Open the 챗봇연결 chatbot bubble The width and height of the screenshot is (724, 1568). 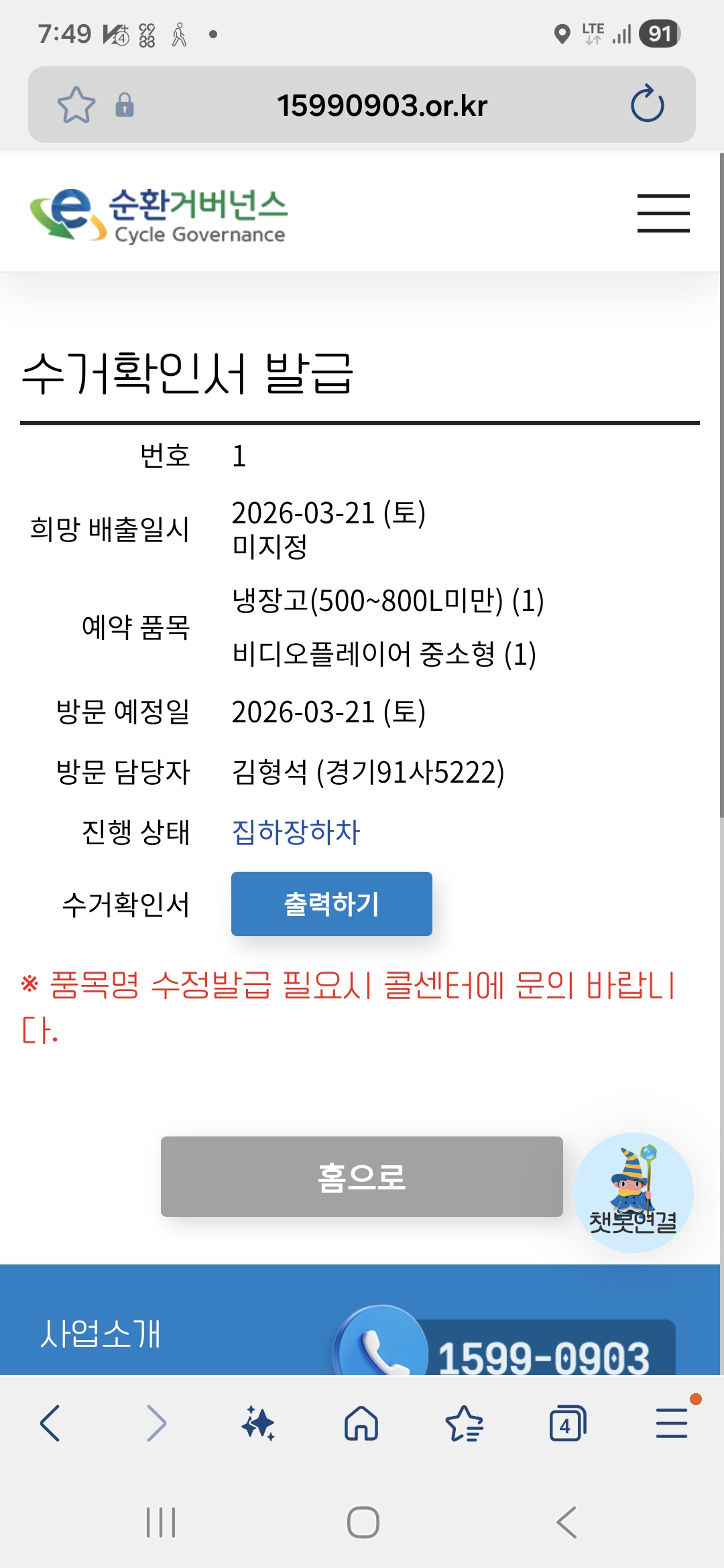[633, 1193]
